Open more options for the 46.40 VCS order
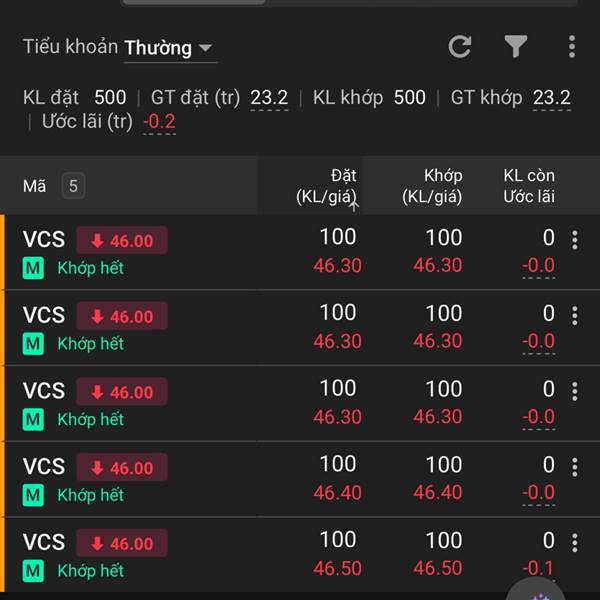Screen dimensions: 600x600 [574, 467]
